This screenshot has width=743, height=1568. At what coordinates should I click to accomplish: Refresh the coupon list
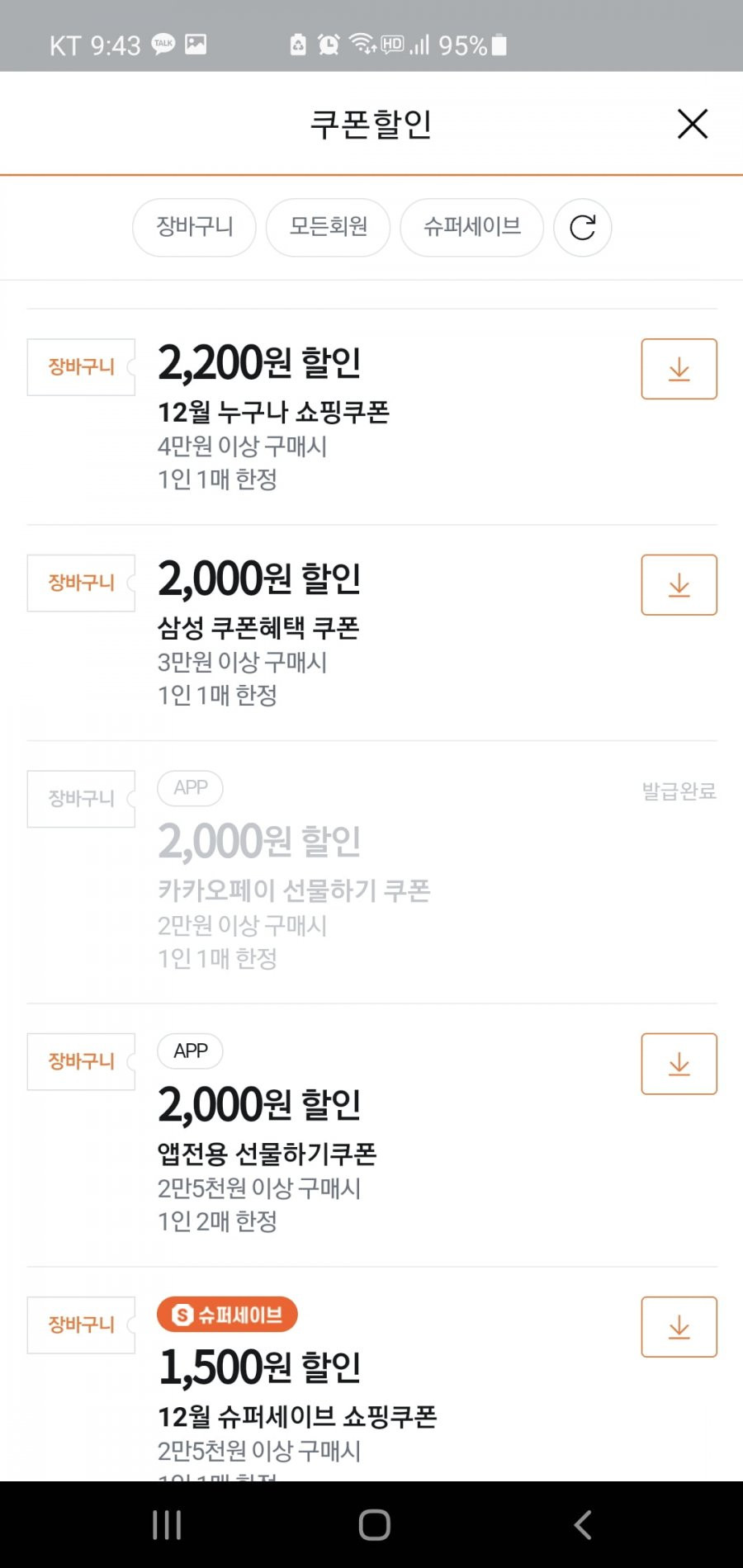583,227
